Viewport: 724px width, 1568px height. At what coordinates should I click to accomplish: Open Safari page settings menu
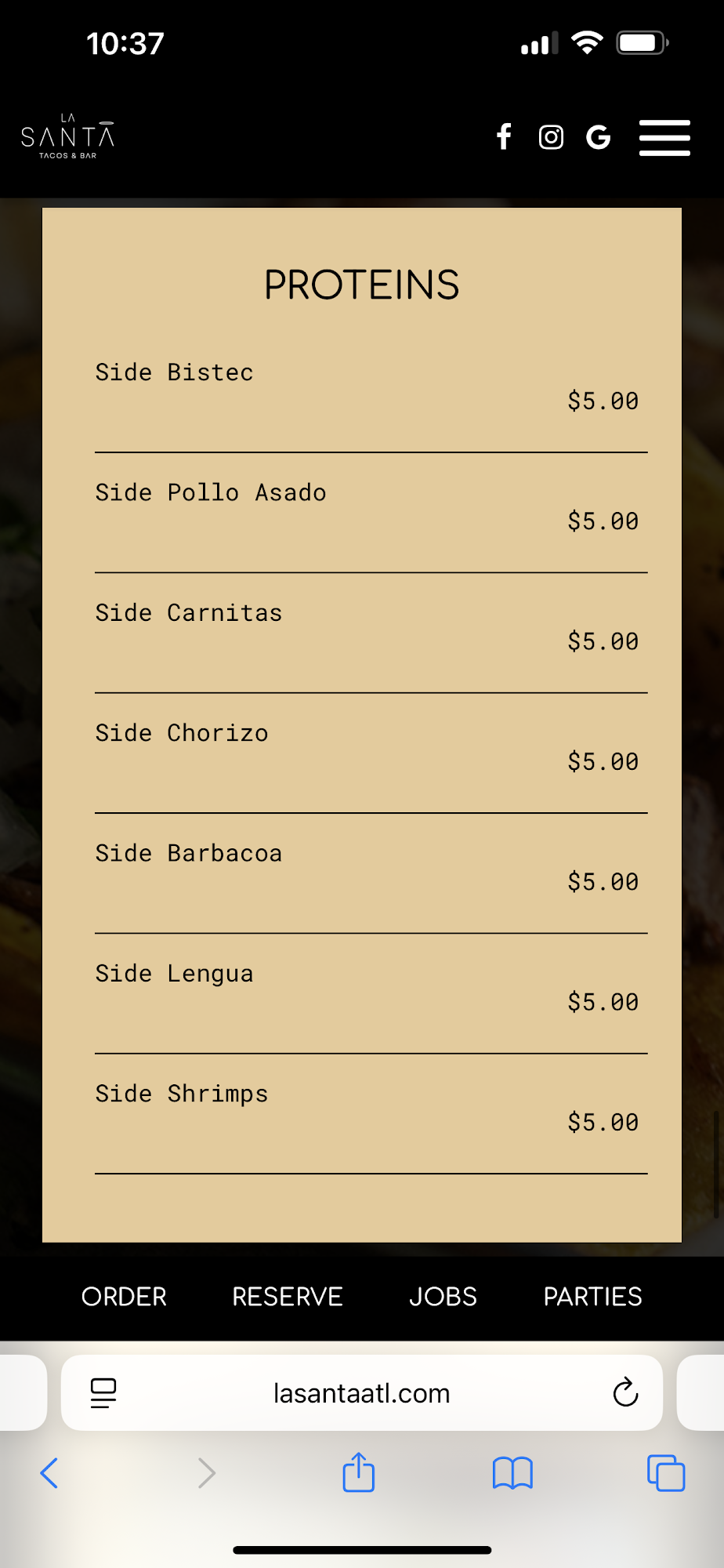(103, 1393)
